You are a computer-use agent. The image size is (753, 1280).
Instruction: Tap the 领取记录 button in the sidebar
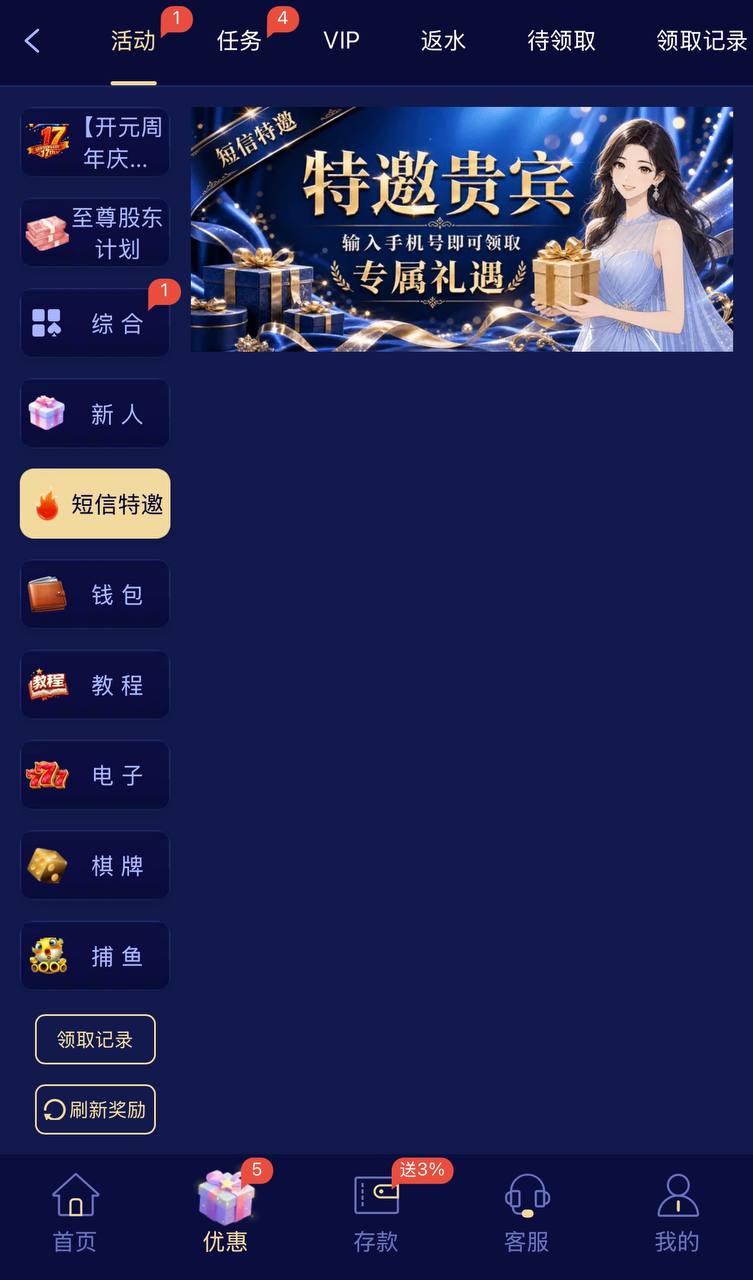(95, 1039)
